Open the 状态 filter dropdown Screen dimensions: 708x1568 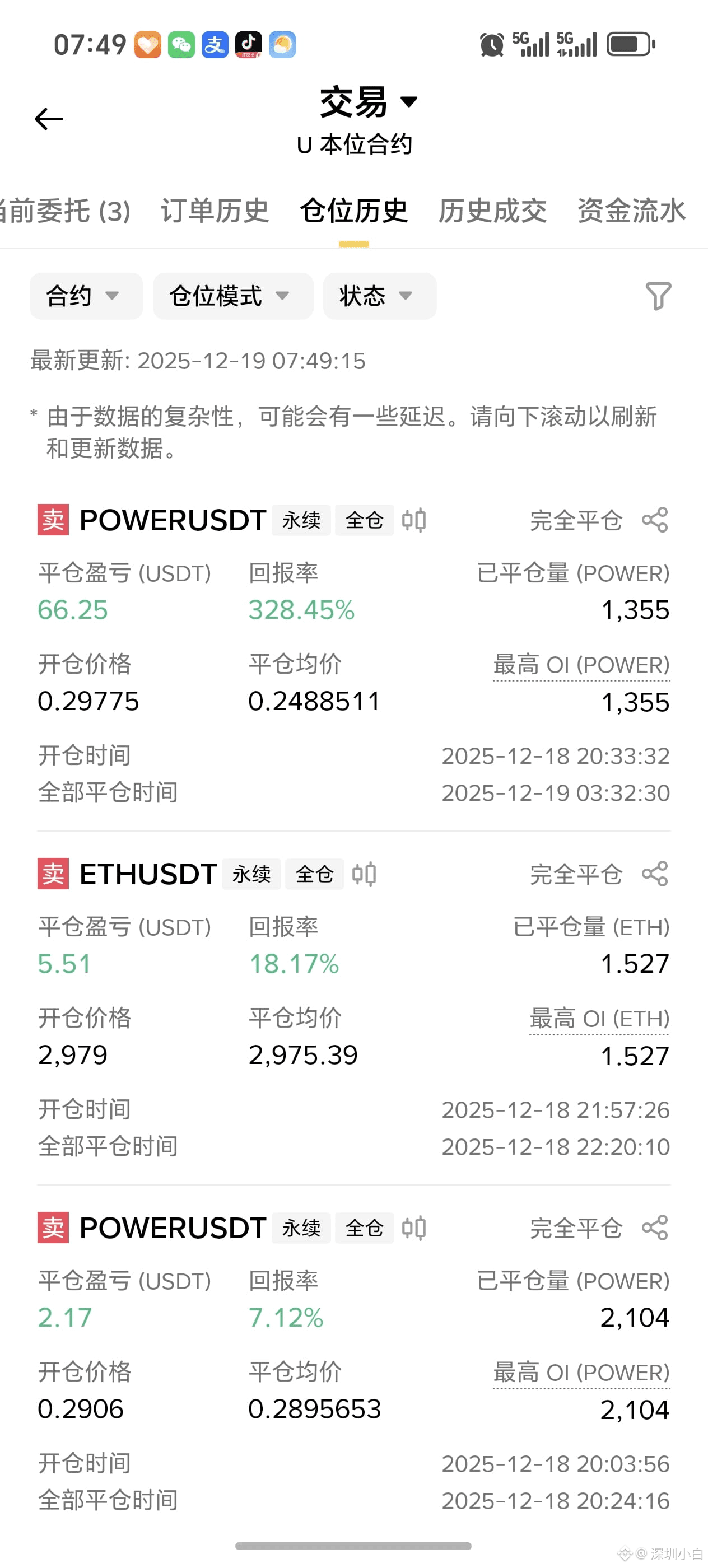(x=380, y=296)
